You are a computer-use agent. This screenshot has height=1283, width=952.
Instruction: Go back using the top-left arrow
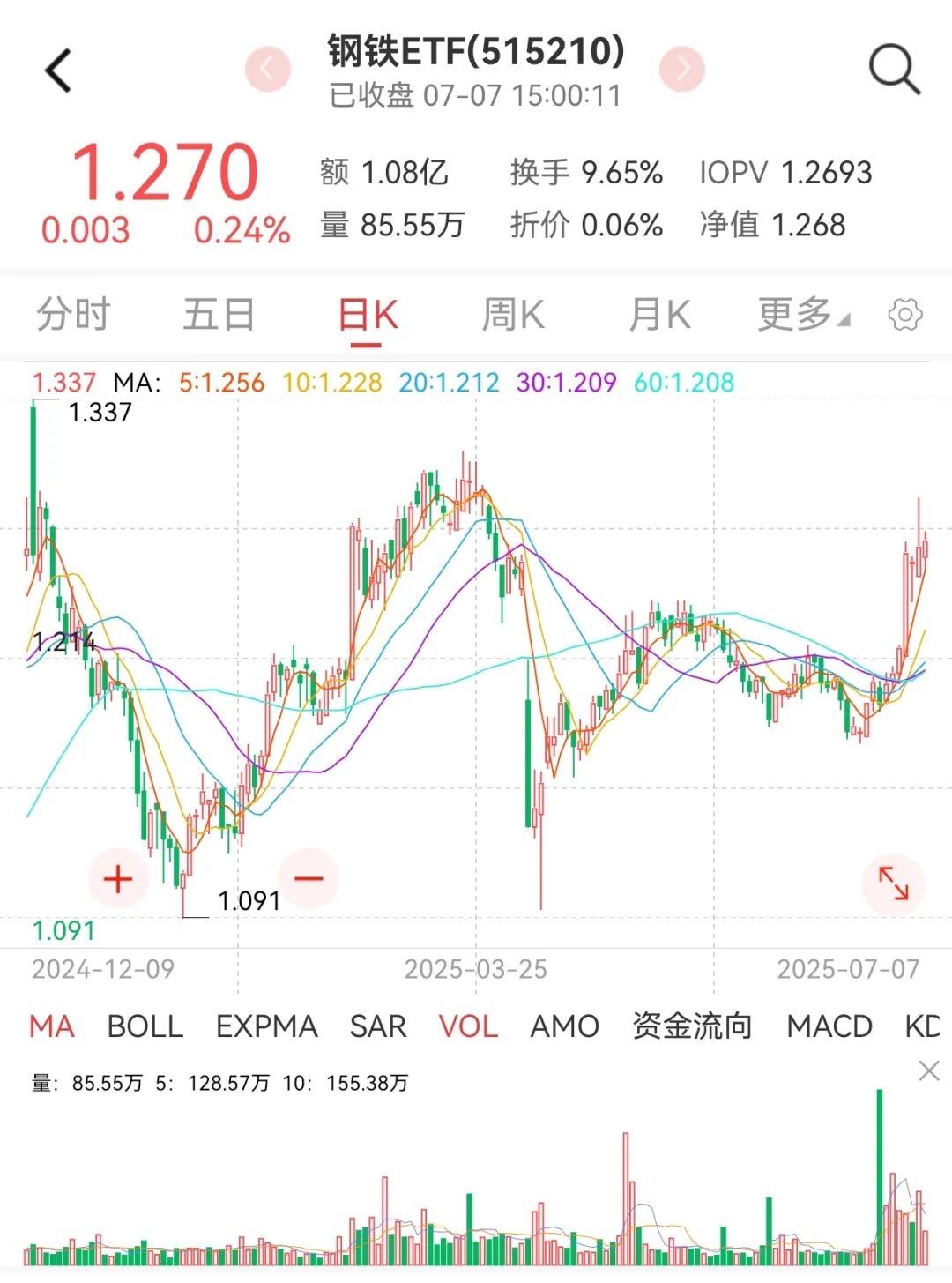[x=58, y=71]
